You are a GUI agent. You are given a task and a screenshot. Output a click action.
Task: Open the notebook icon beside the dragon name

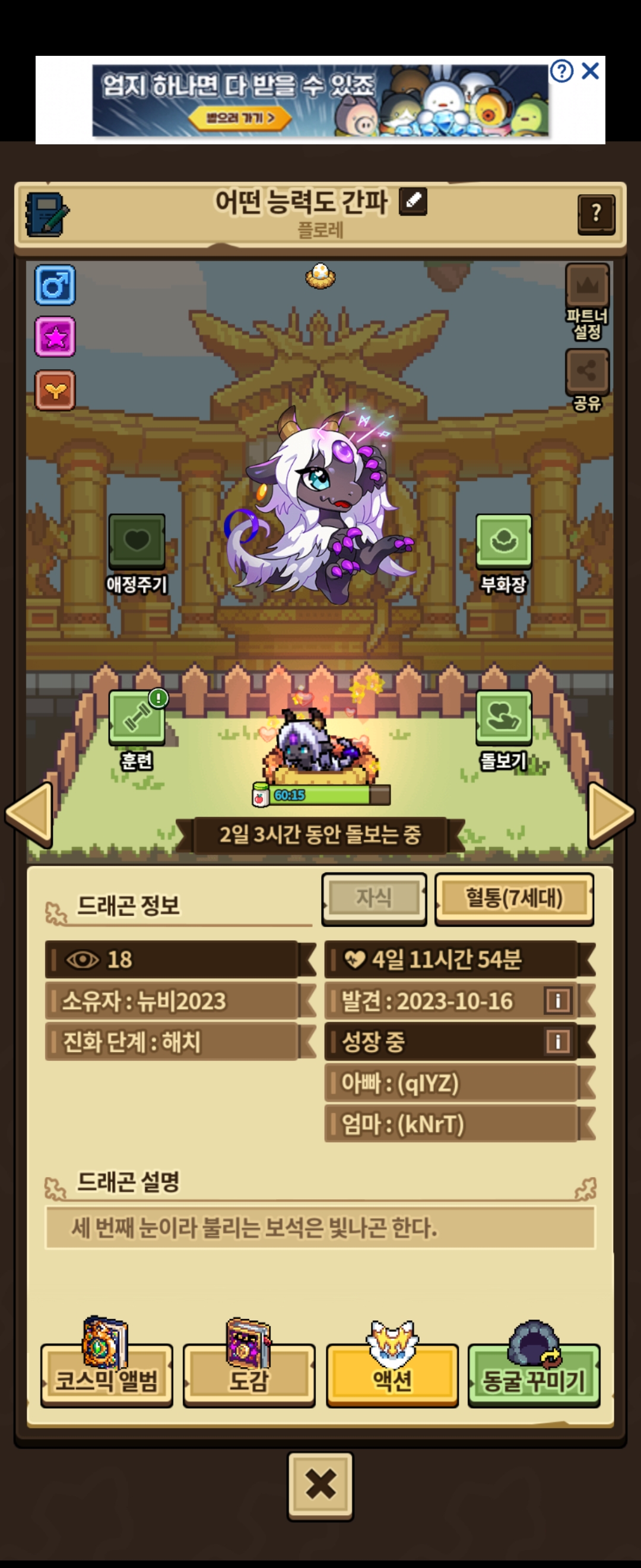[47, 214]
